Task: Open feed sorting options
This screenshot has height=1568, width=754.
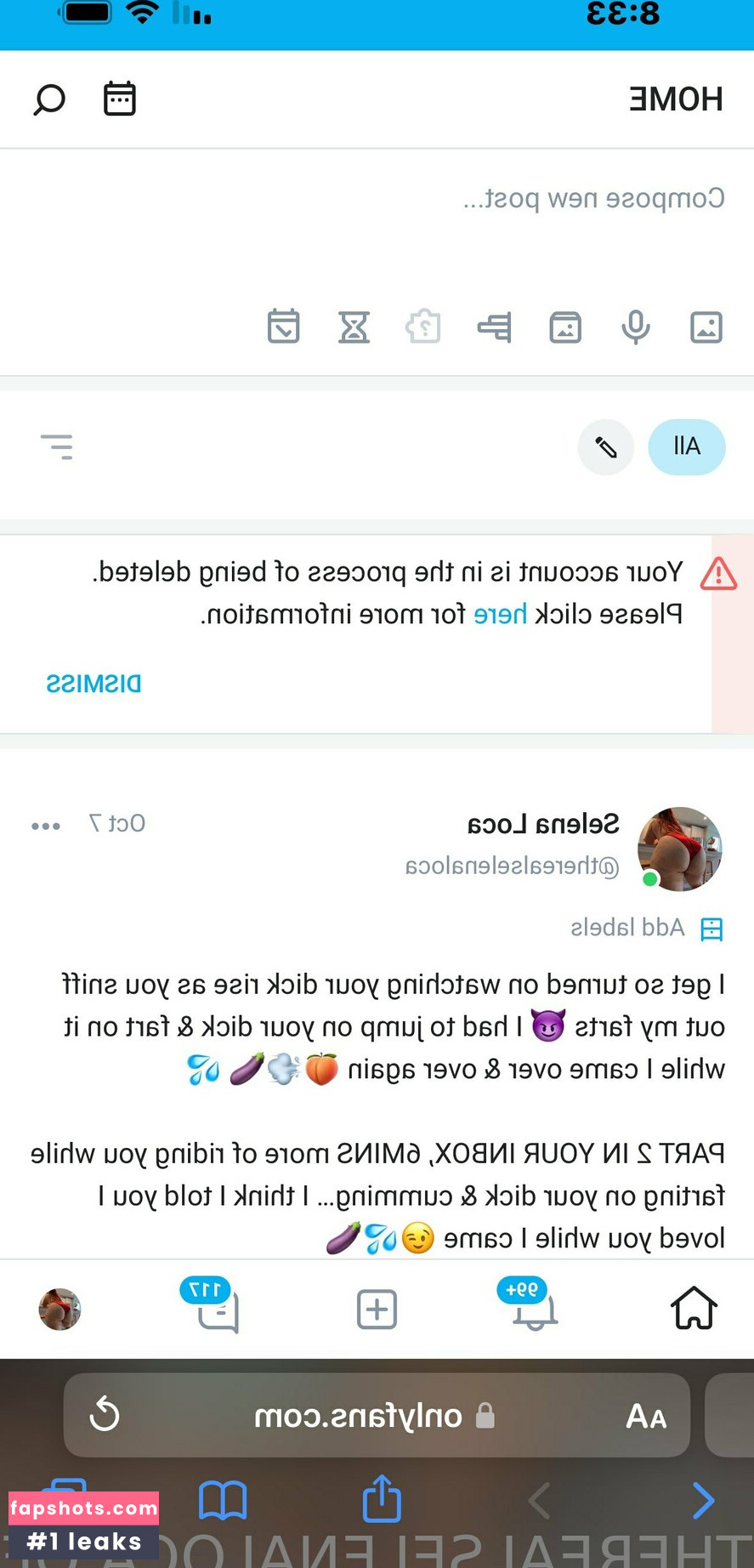Action: [x=57, y=446]
